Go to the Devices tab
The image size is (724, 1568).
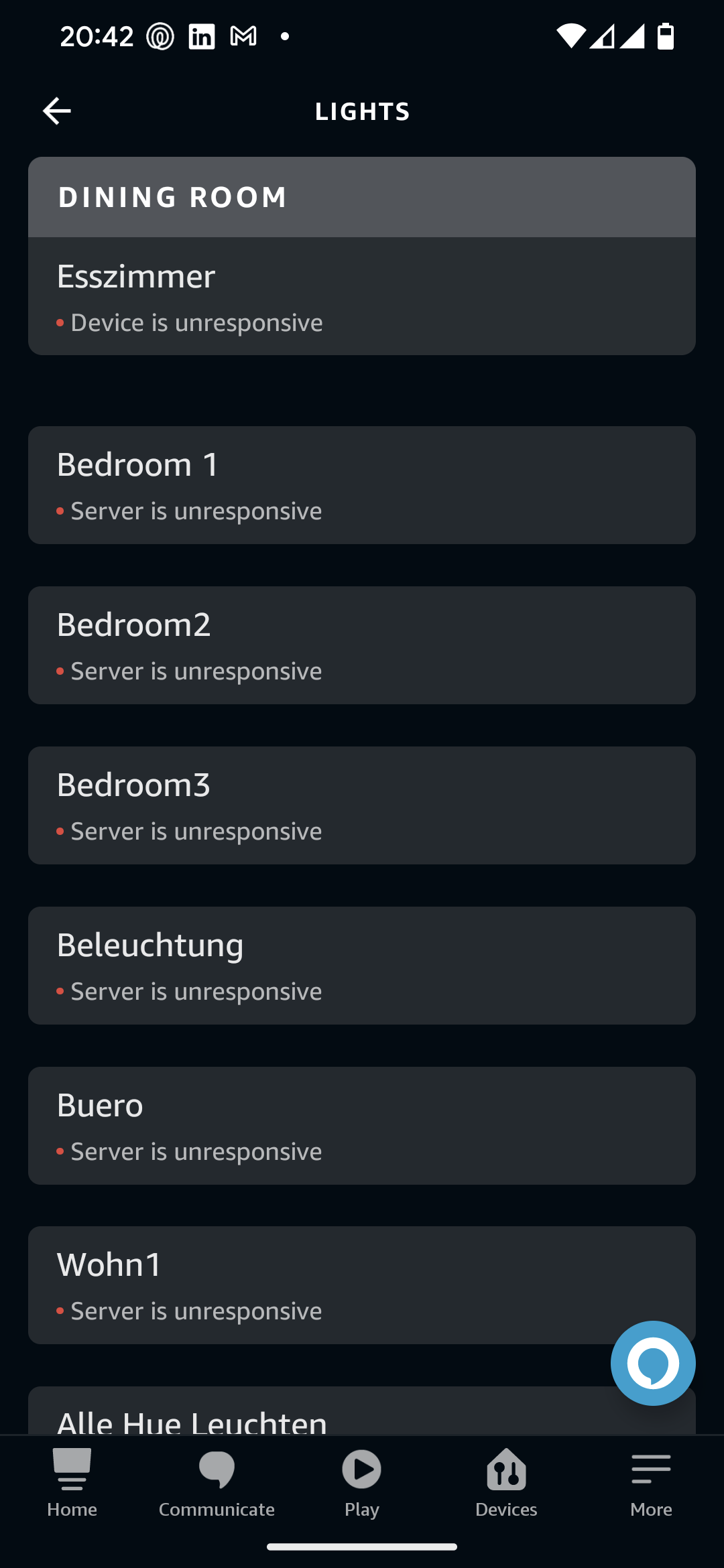[506, 1482]
